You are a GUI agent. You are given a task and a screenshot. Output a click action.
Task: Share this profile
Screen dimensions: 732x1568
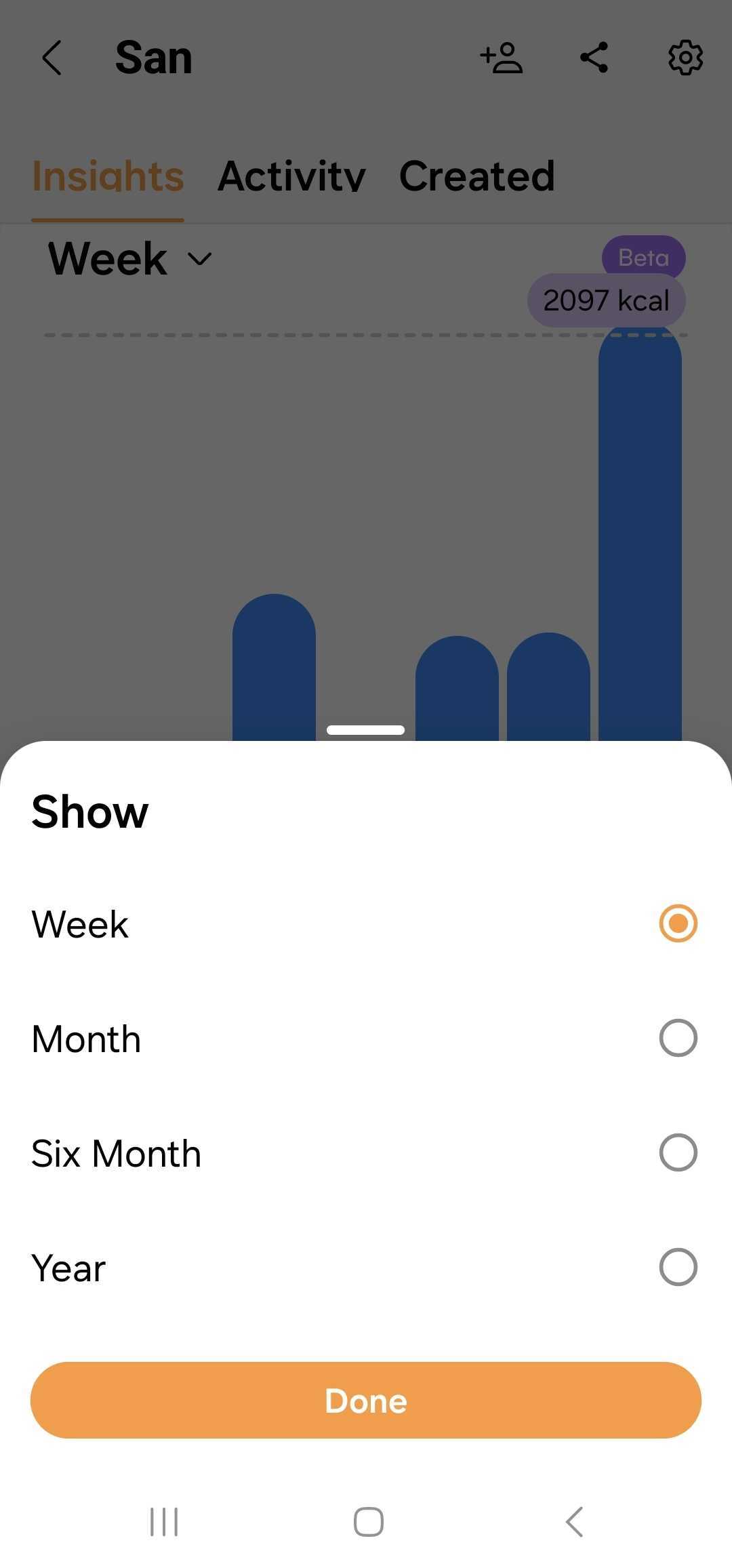(594, 58)
